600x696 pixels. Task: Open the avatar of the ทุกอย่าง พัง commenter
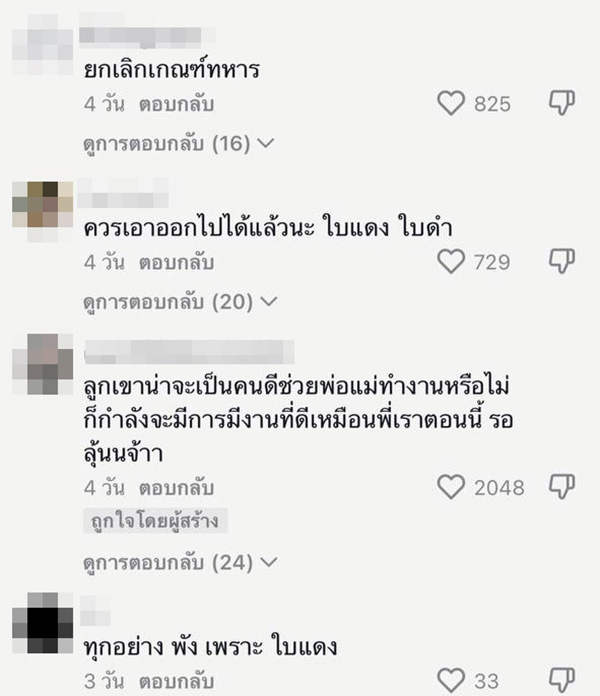click(42, 622)
